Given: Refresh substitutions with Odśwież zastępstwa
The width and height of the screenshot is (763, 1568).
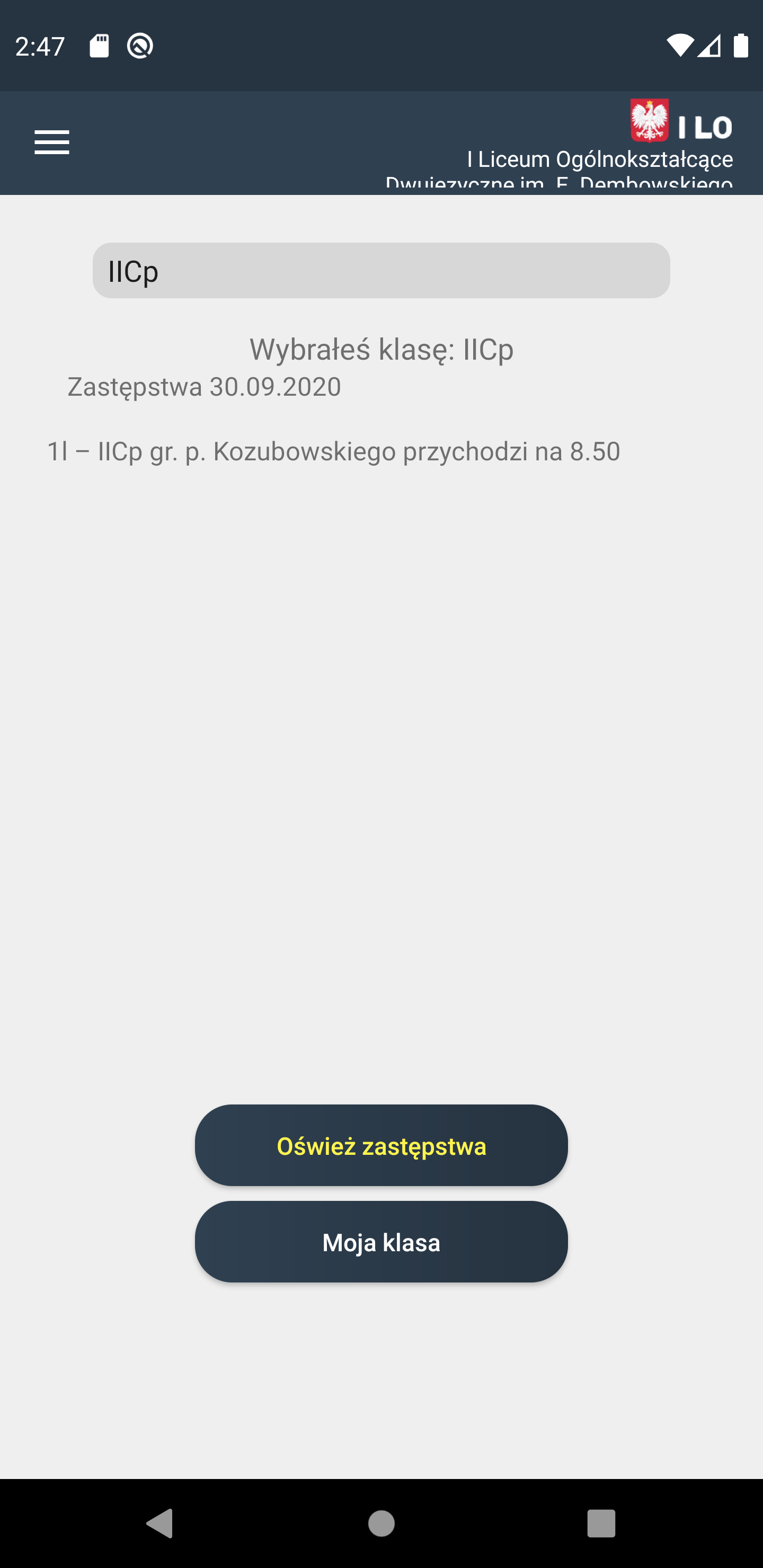Looking at the screenshot, I should (x=381, y=1146).
